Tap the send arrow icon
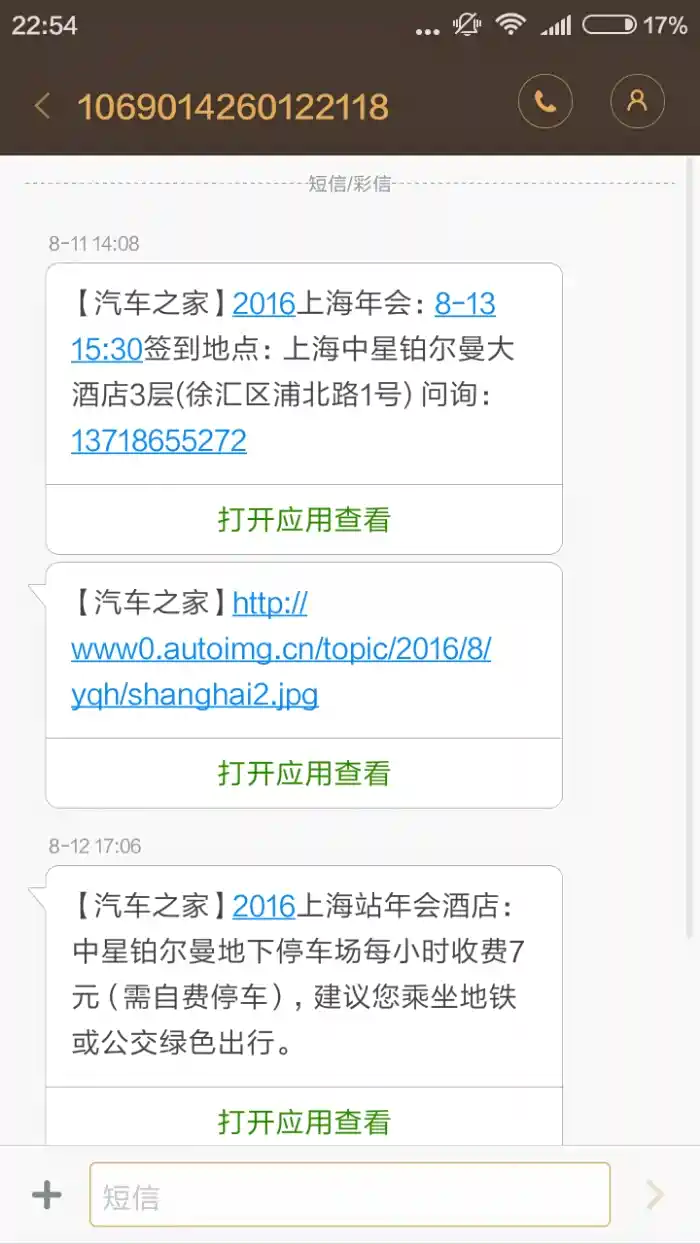The height and width of the screenshot is (1244, 700). pos(655,1194)
